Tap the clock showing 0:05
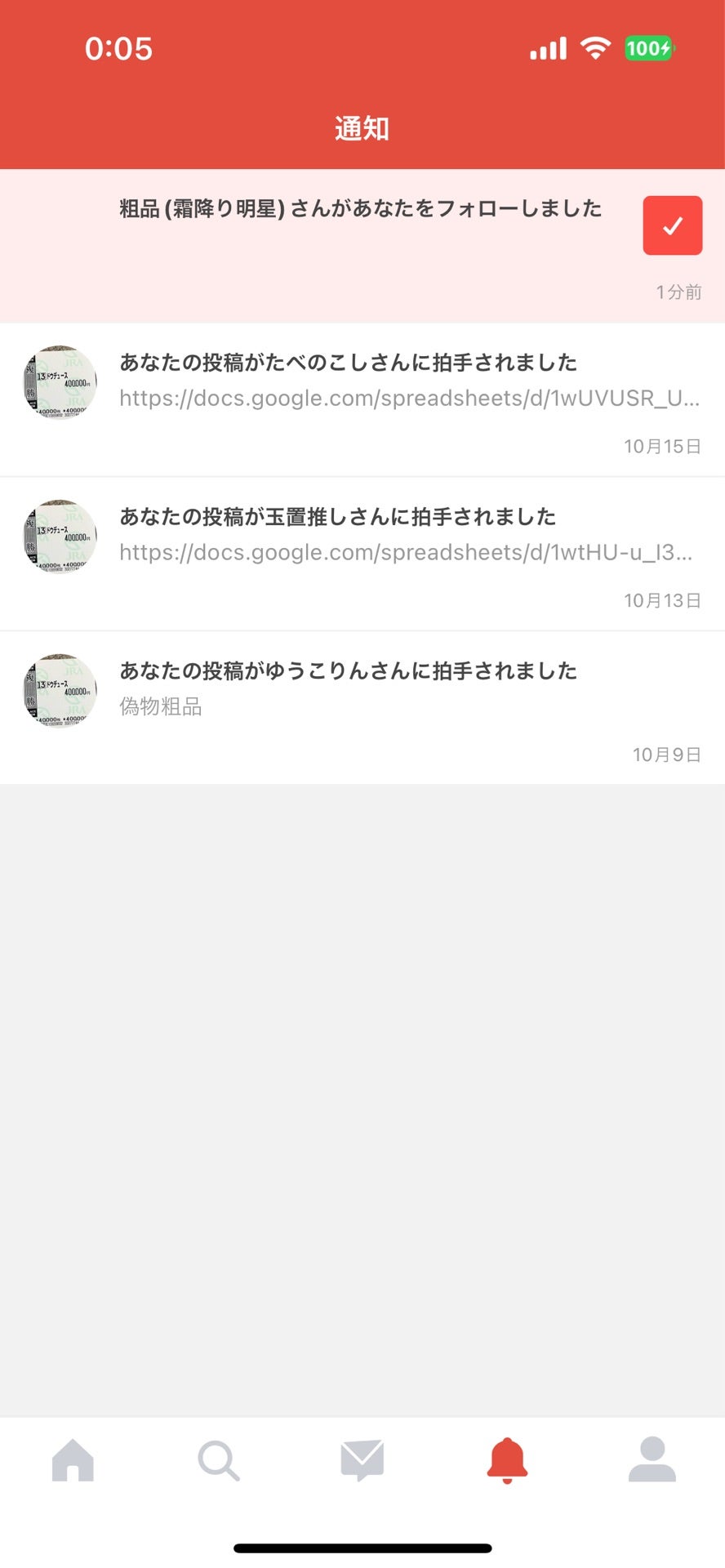The width and height of the screenshot is (725, 1568). (119, 48)
